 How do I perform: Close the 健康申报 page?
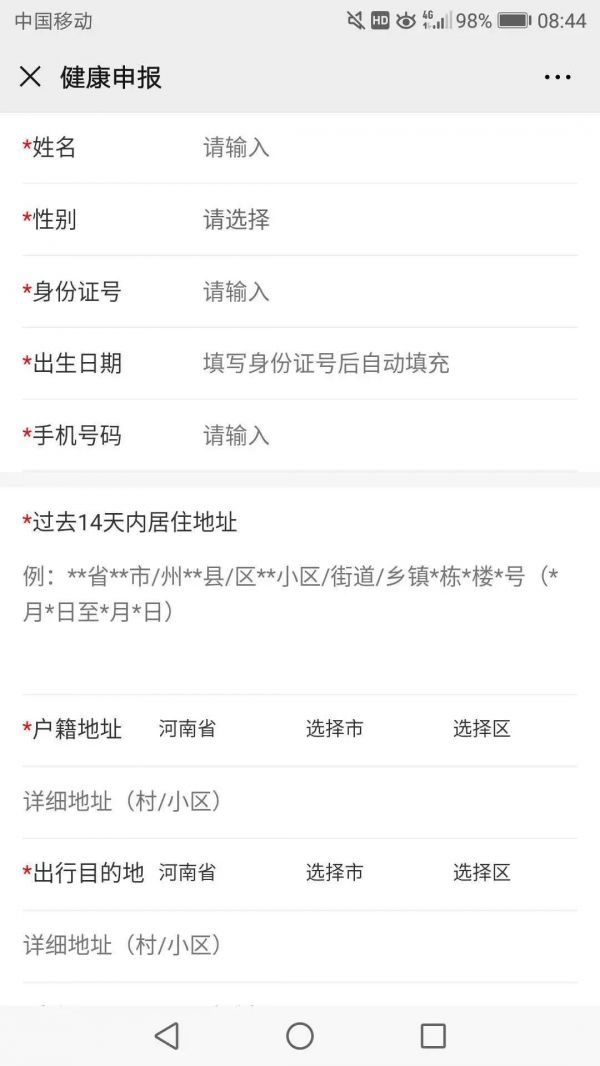tap(31, 77)
